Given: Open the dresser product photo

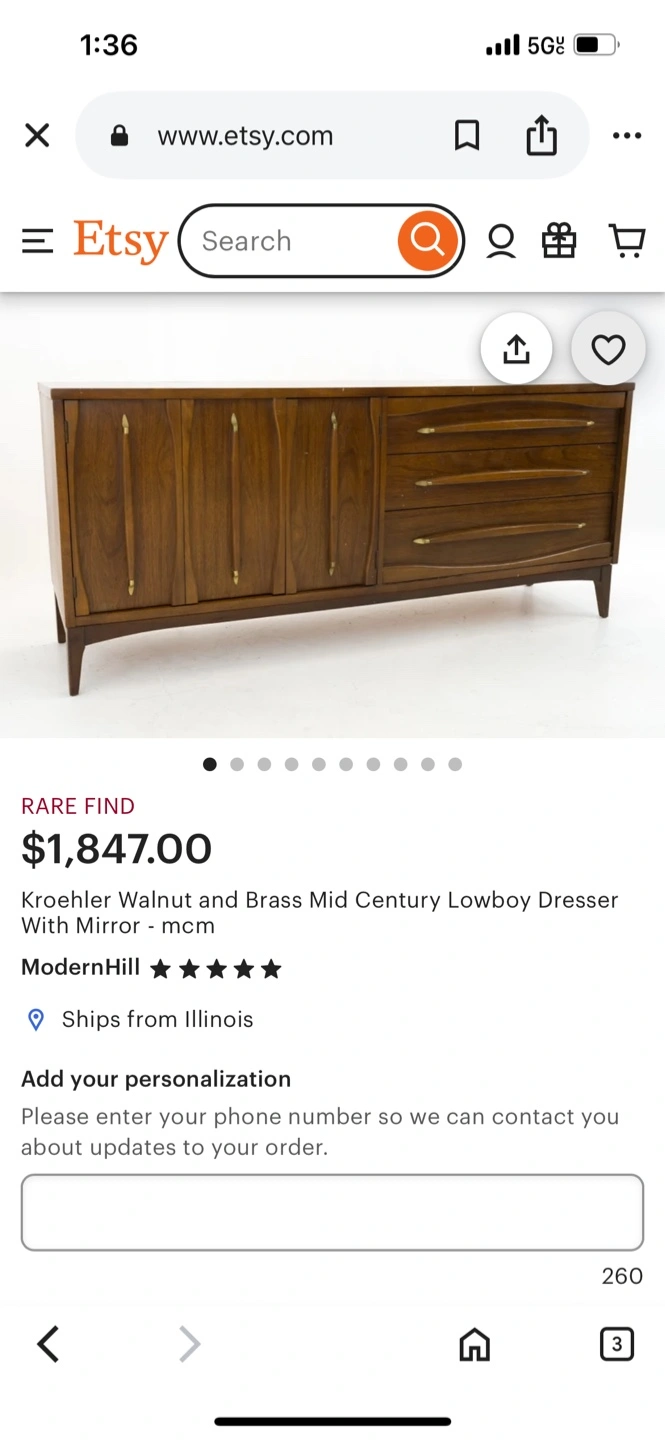Looking at the screenshot, I should 332,515.
